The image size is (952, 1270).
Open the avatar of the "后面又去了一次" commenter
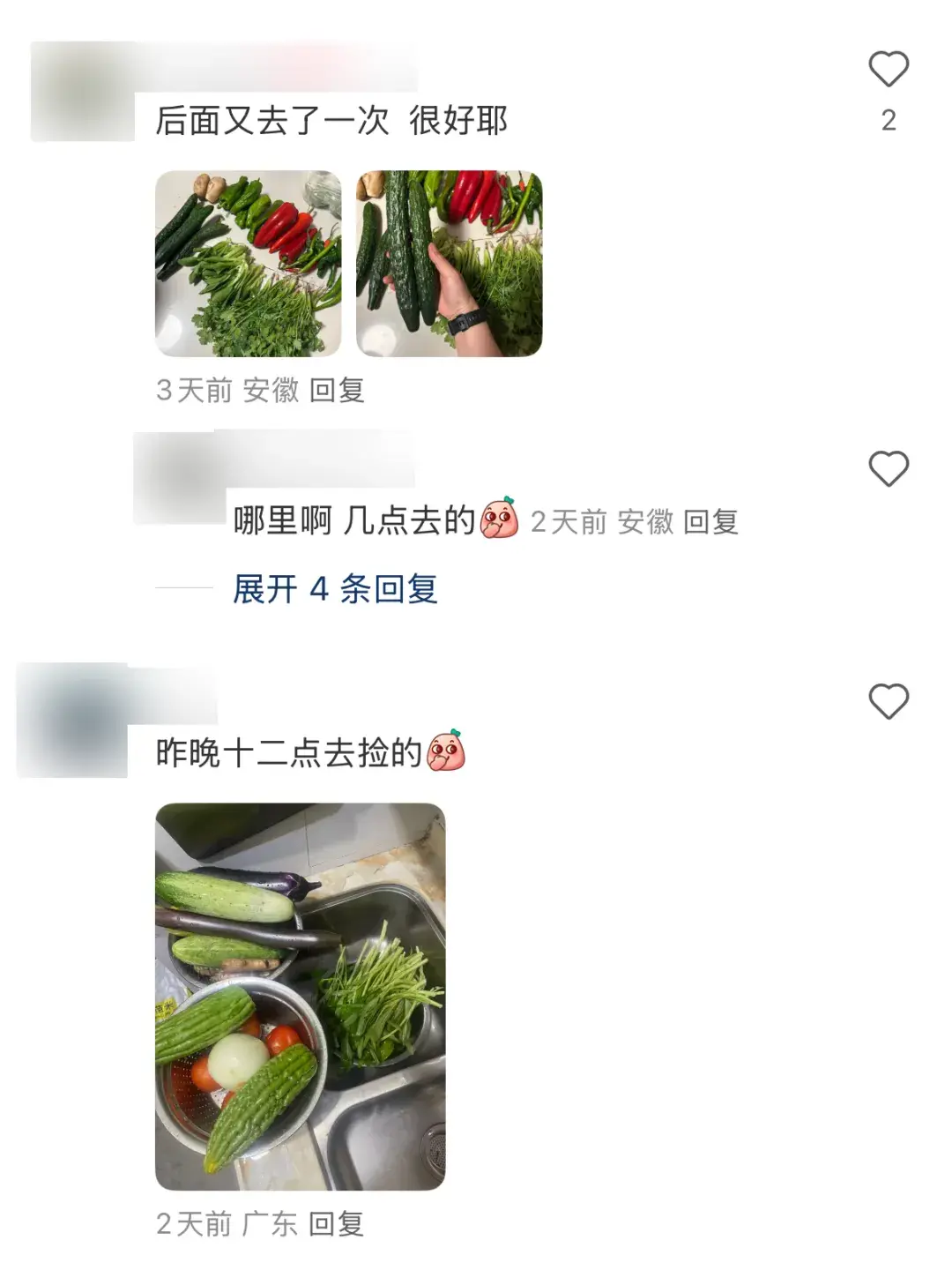(x=81, y=92)
